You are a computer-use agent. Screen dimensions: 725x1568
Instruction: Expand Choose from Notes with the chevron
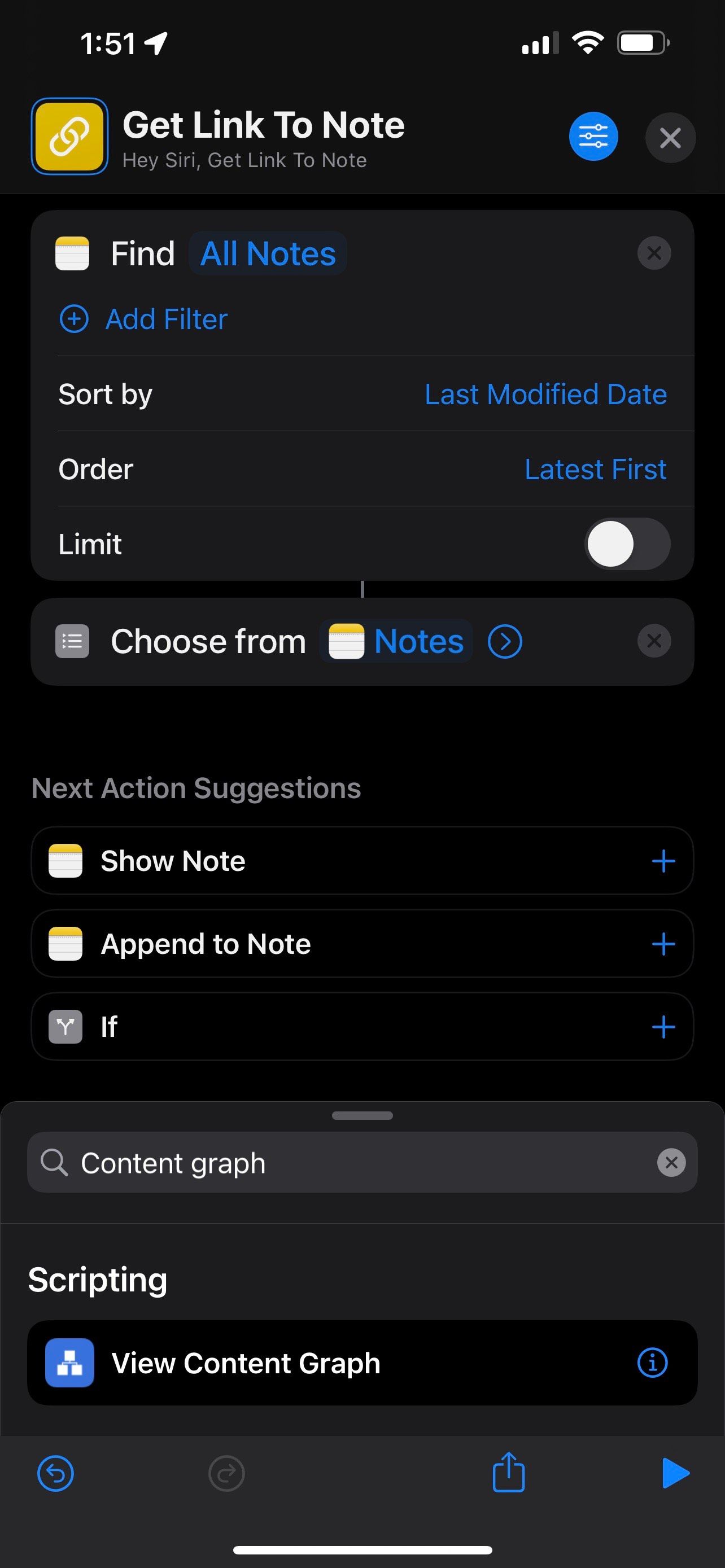pos(504,640)
